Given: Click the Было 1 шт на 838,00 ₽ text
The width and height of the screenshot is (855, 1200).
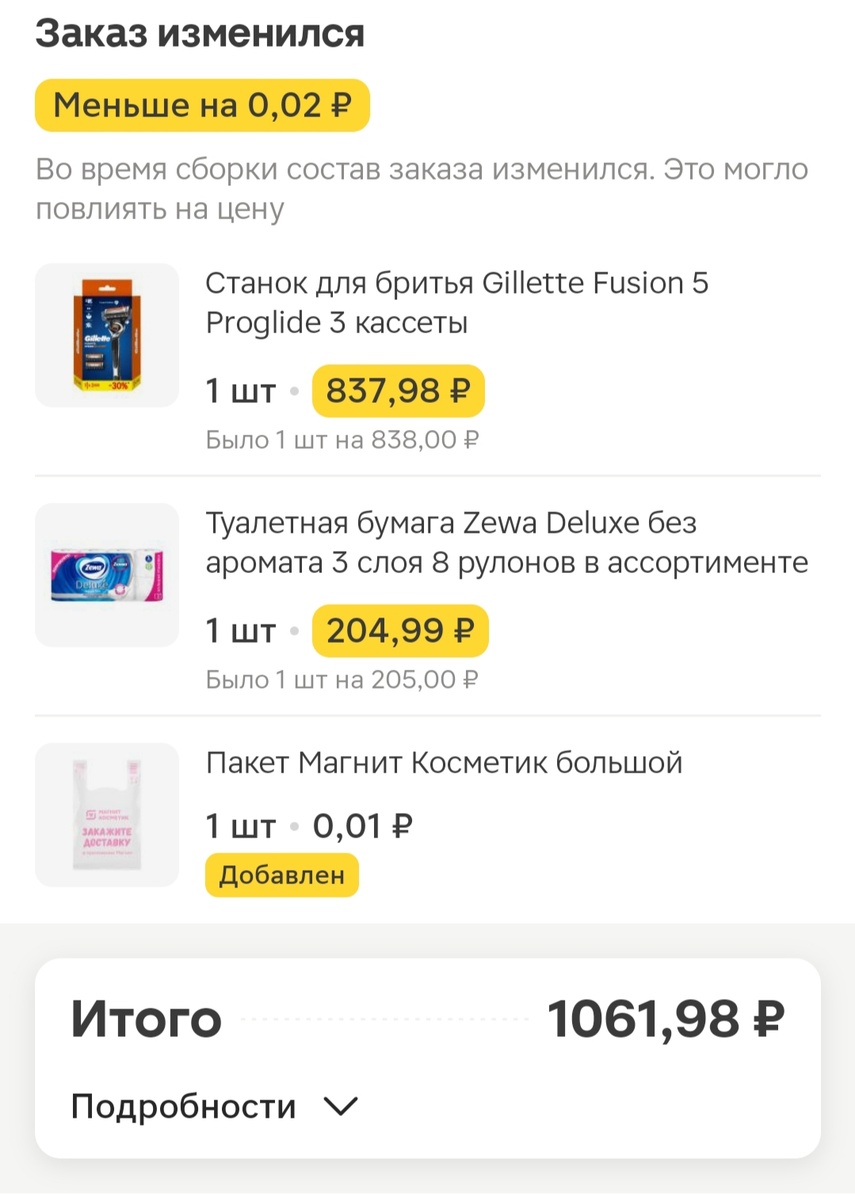Looking at the screenshot, I should [342, 439].
